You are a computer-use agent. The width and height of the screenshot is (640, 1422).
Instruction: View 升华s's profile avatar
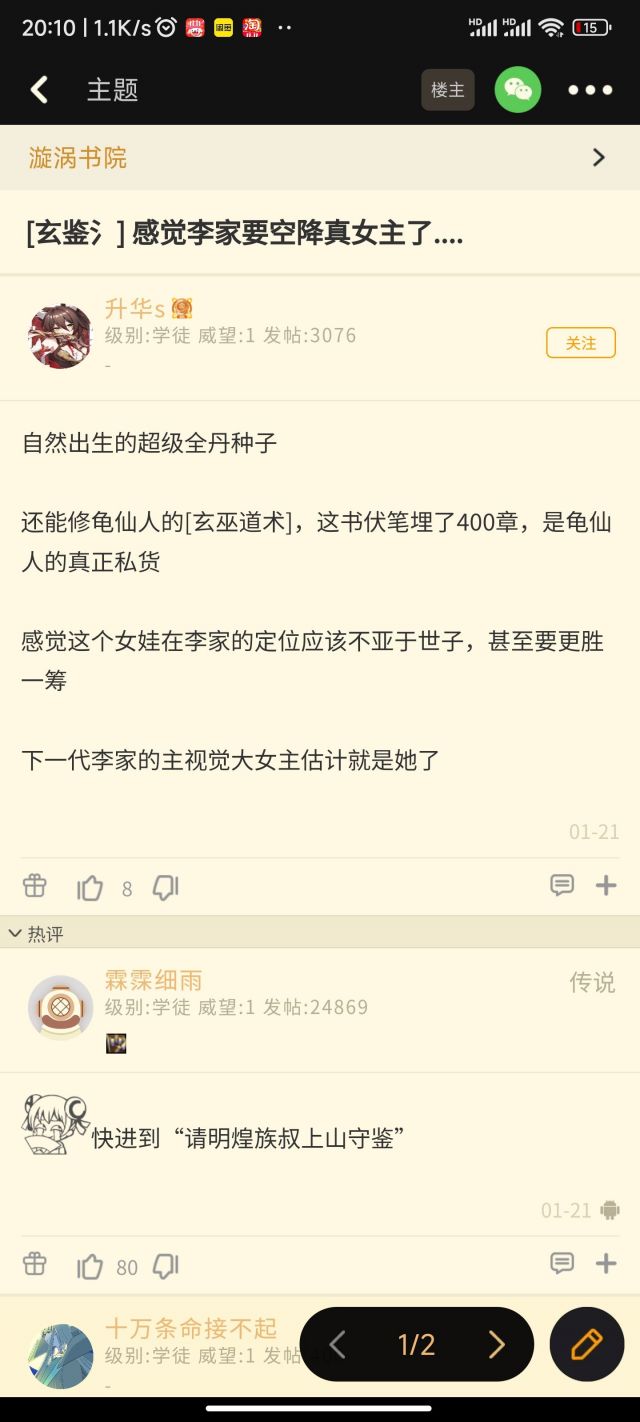coord(60,337)
